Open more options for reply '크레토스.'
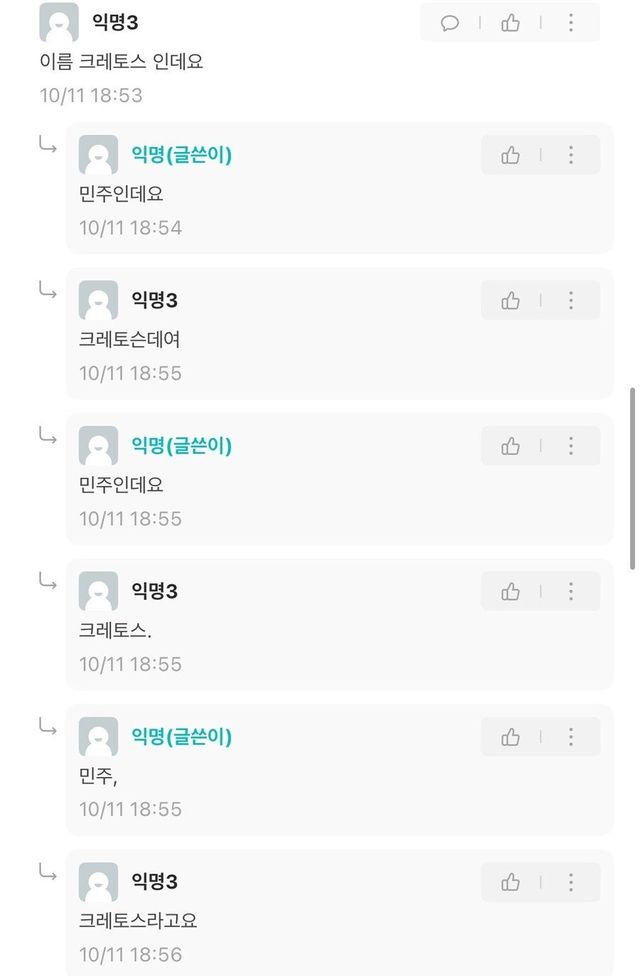The height and width of the screenshot is (976, 640). tap(571, 591)
